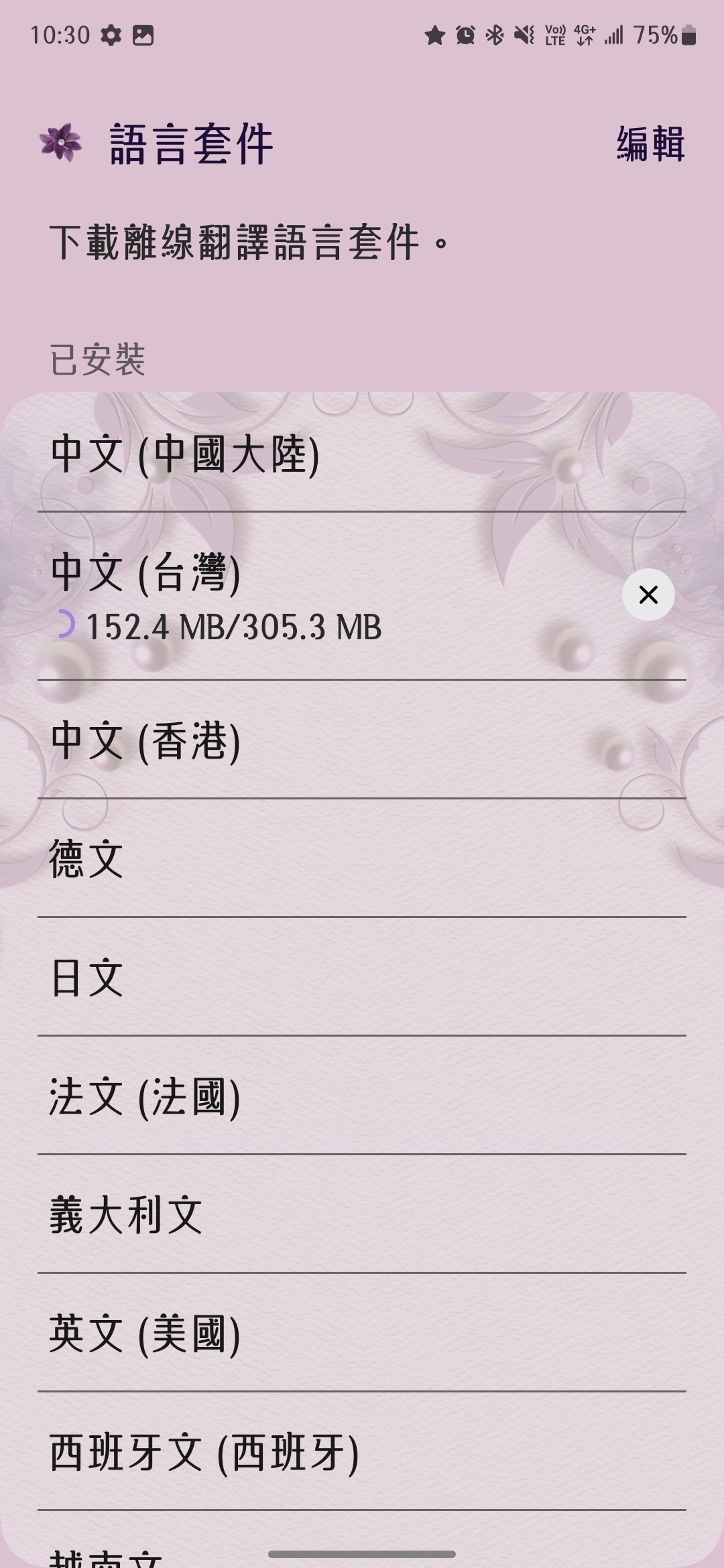Tap the 编輯 edit button
The image size is (724, 1568).
coord(650,143)
